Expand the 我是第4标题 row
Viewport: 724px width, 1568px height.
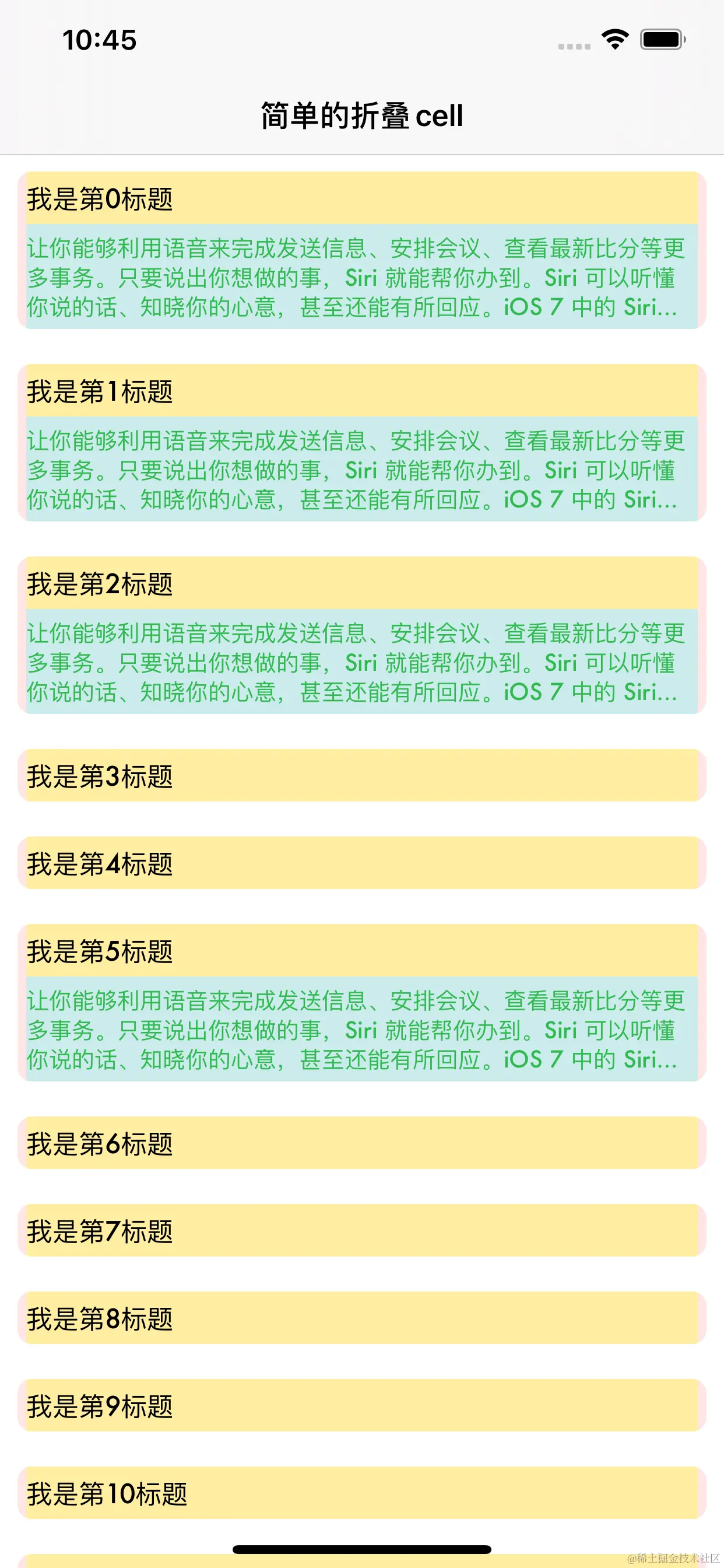tap(361, 863)
